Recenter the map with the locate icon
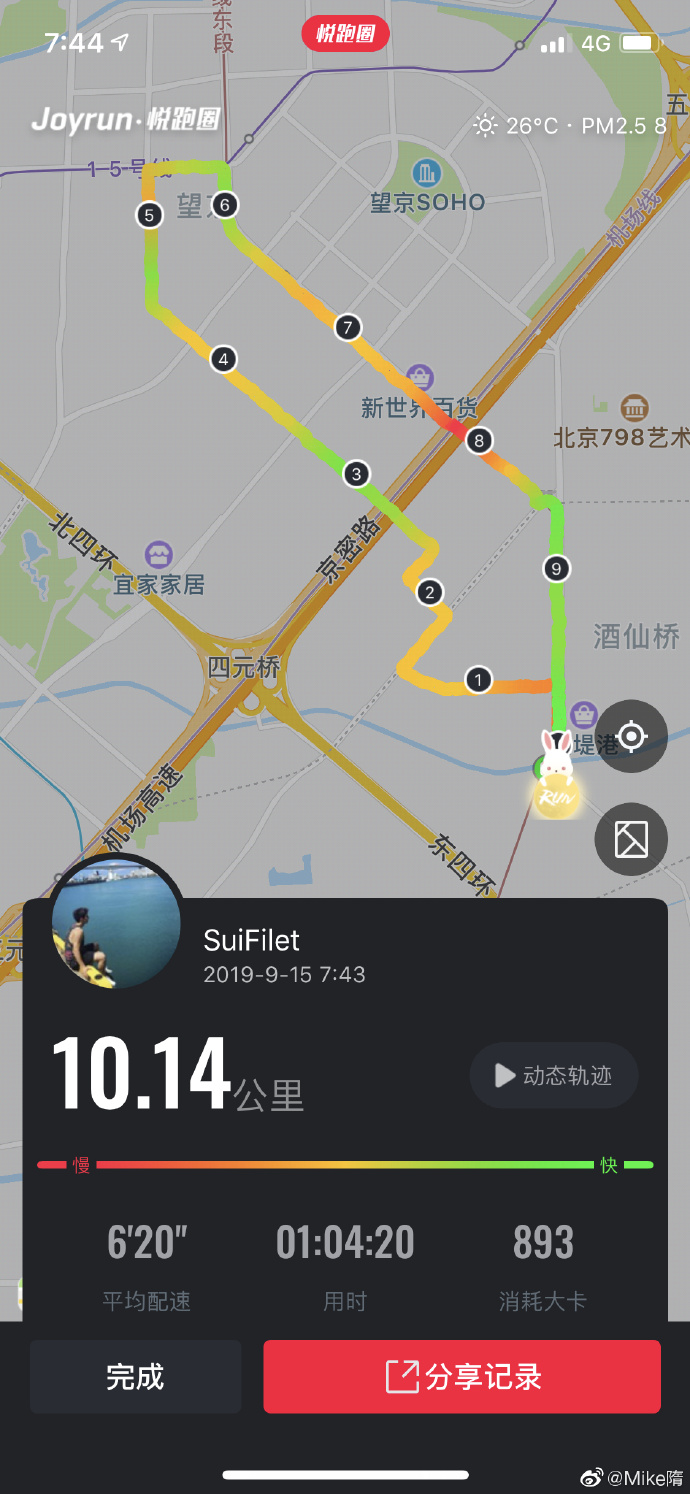 pos(631,737)
